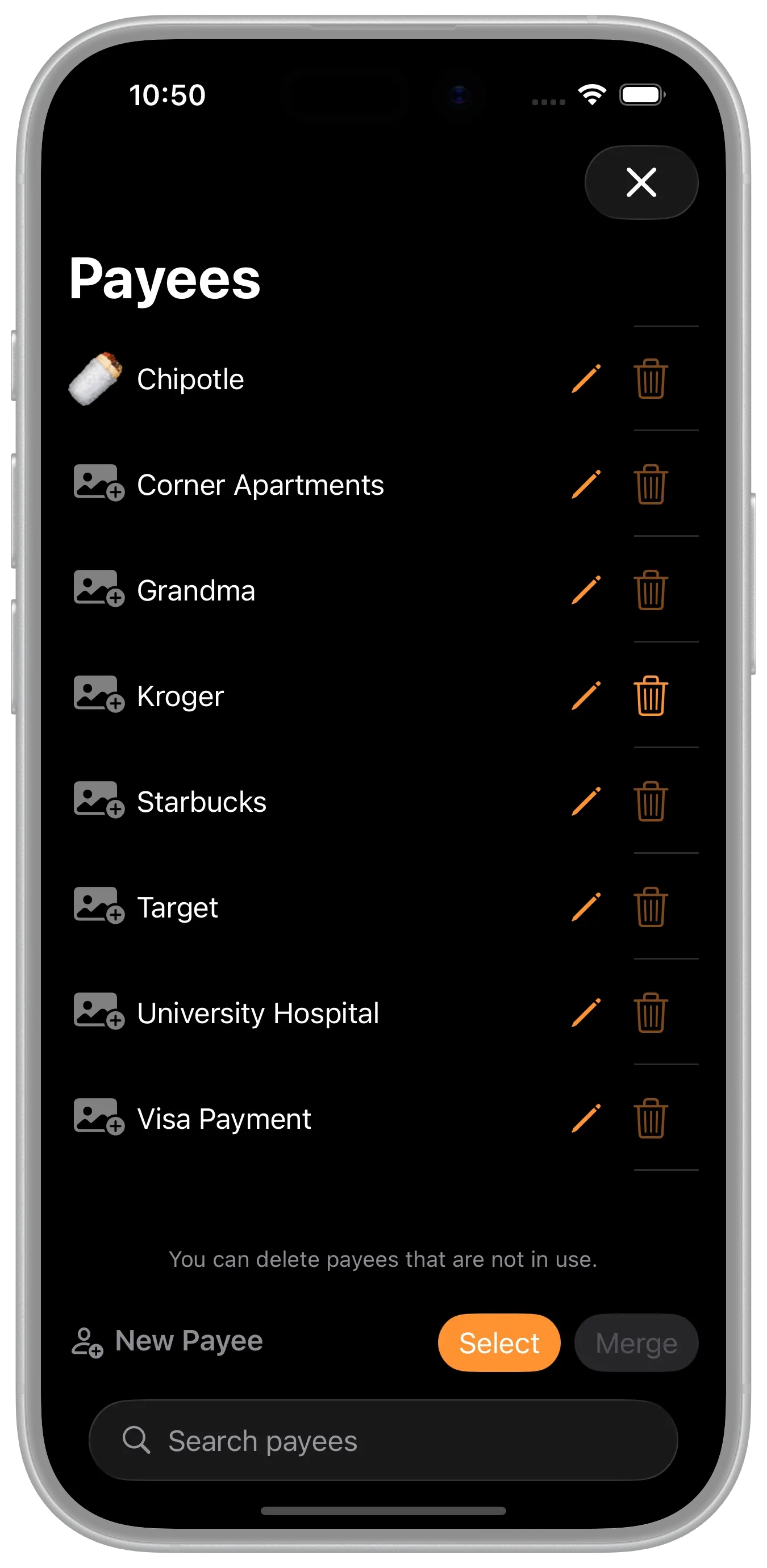Create a New Payee
The image size is (767, 1568).
168,1341
